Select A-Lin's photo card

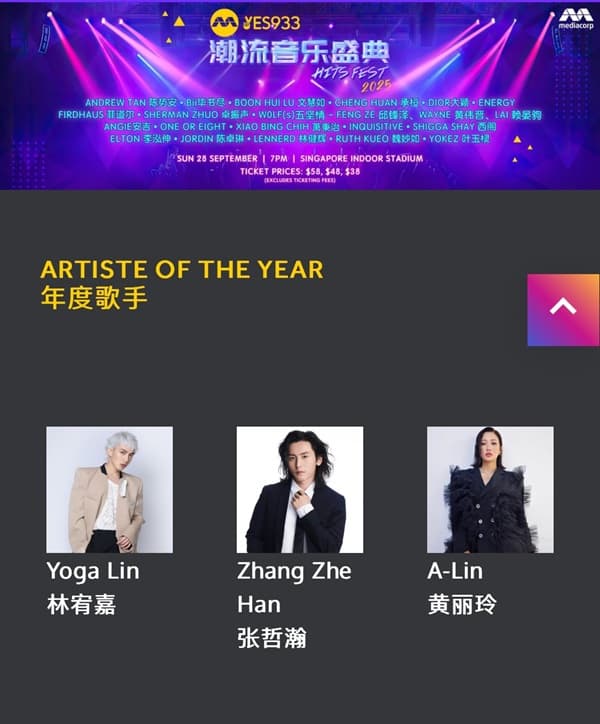click(490, 490)
